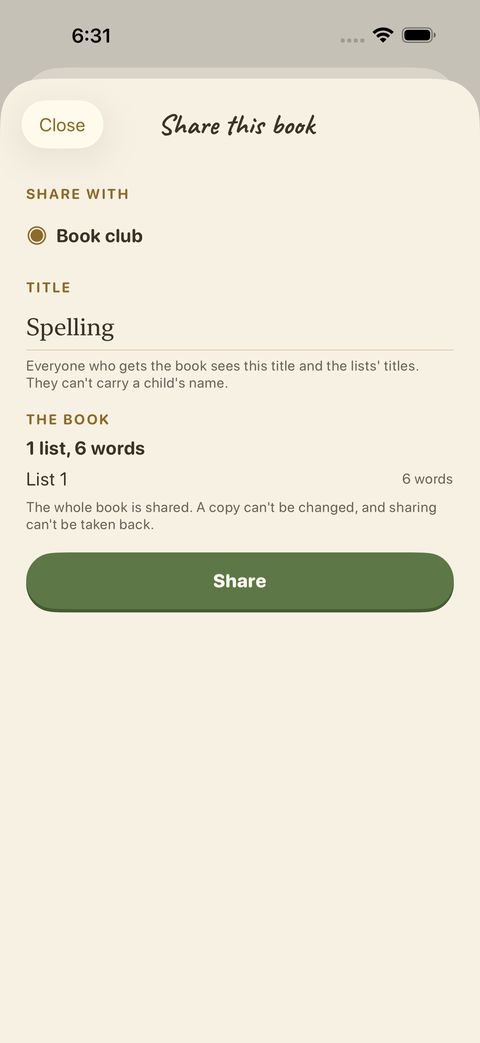Tap the green Share button

[x=239, y=581]
